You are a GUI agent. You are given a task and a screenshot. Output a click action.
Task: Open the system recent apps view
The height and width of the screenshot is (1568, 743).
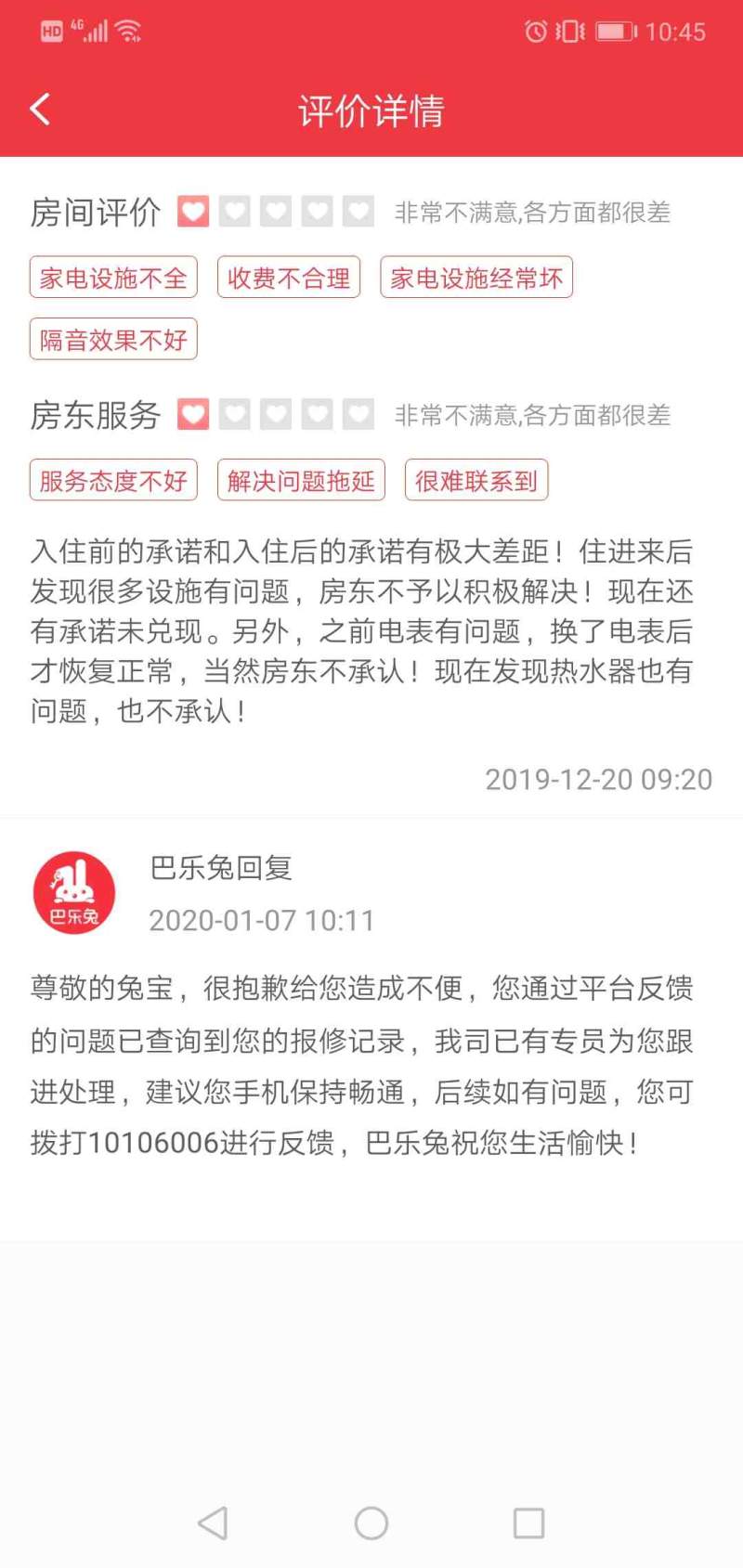pyautogui.click(x=528, y=1523)
